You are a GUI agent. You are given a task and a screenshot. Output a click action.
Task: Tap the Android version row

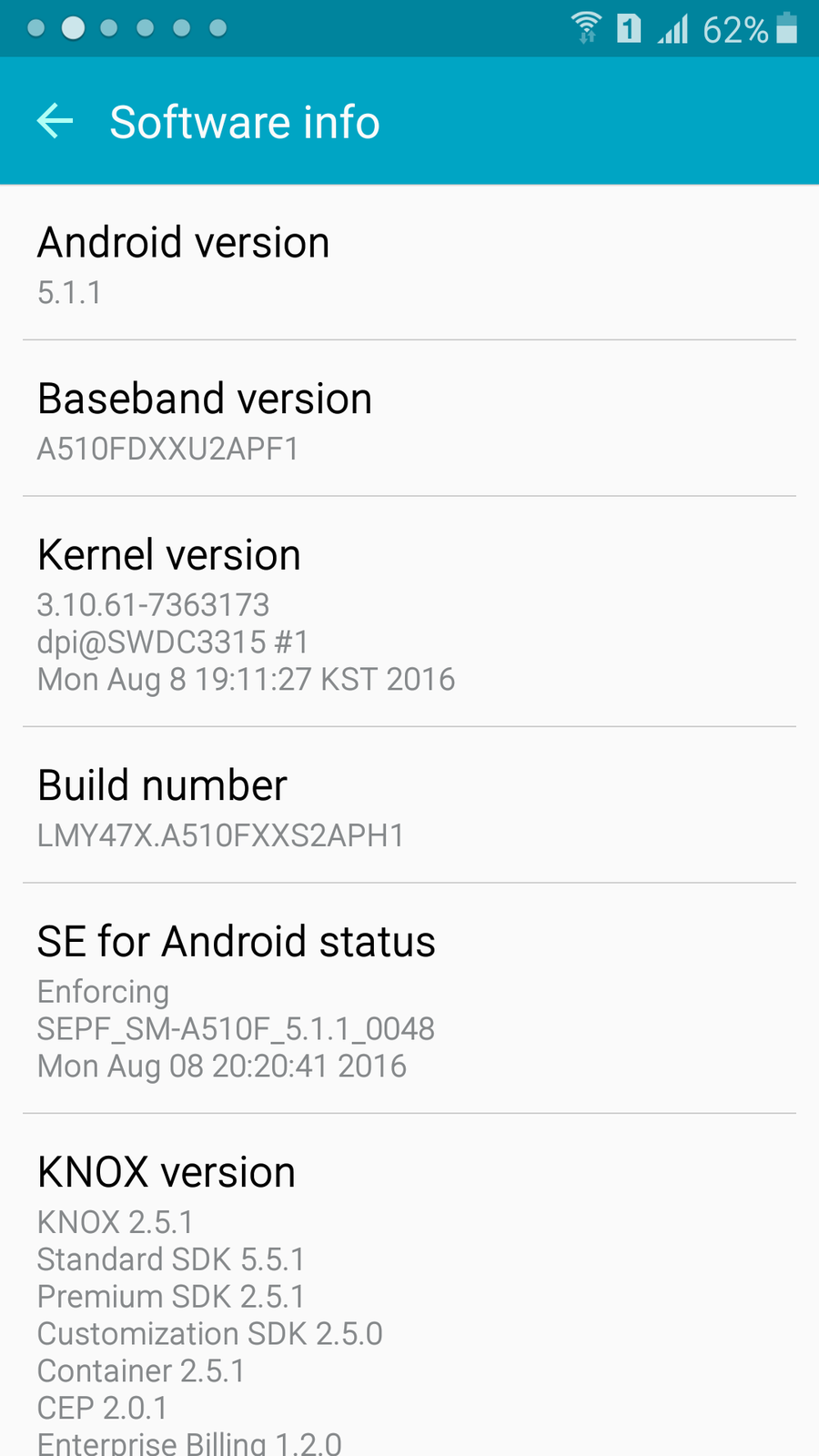pyautogui.click(x=409, y=264)
